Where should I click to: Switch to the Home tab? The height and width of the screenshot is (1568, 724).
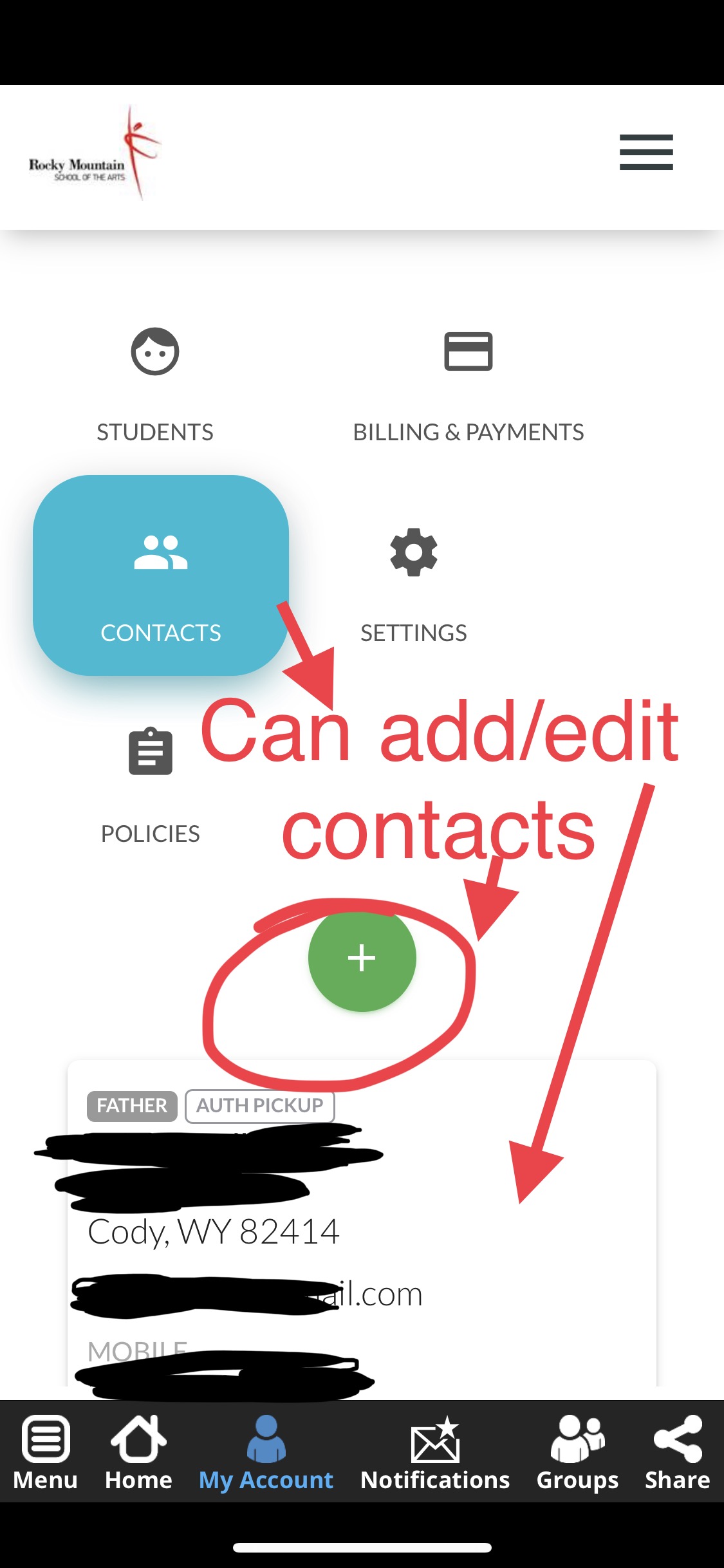(x=138, y=1452)
